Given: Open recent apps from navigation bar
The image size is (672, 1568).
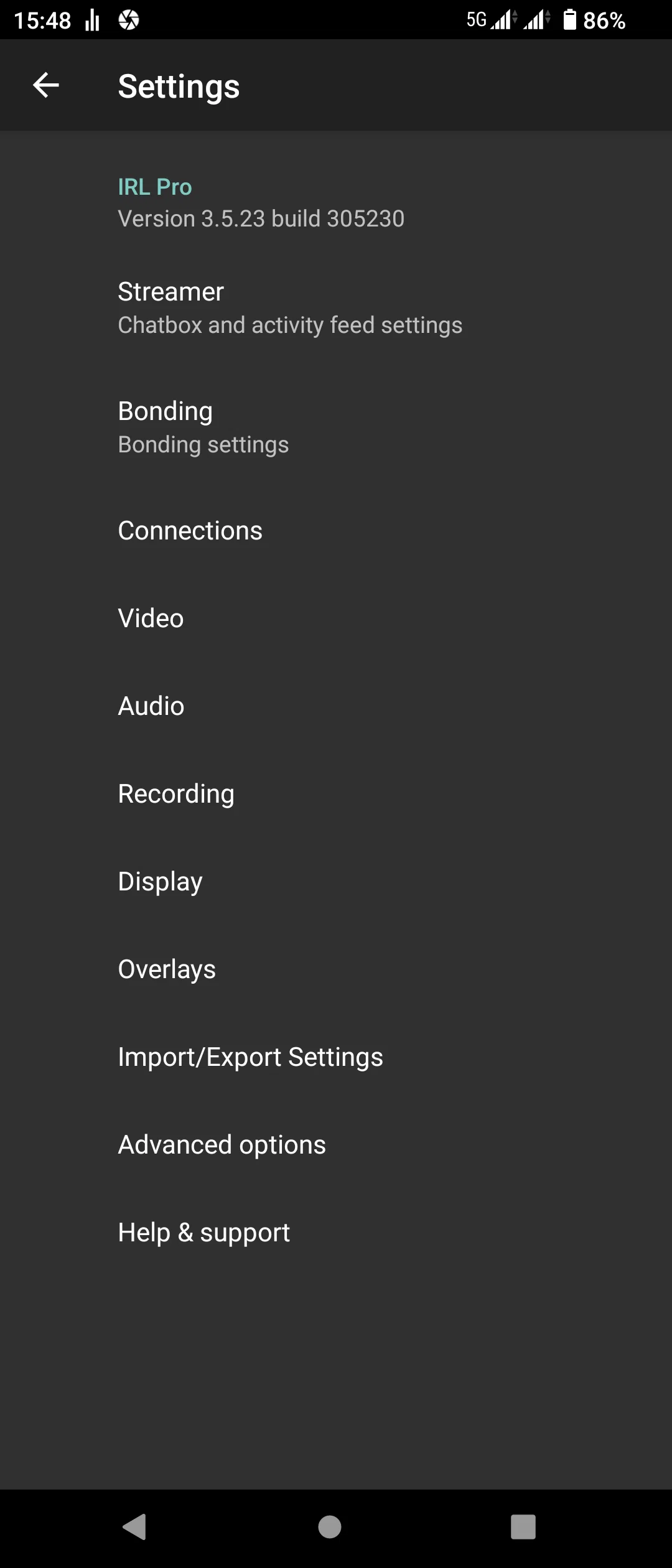Looking at the screenshot, I should point(523,1526).
